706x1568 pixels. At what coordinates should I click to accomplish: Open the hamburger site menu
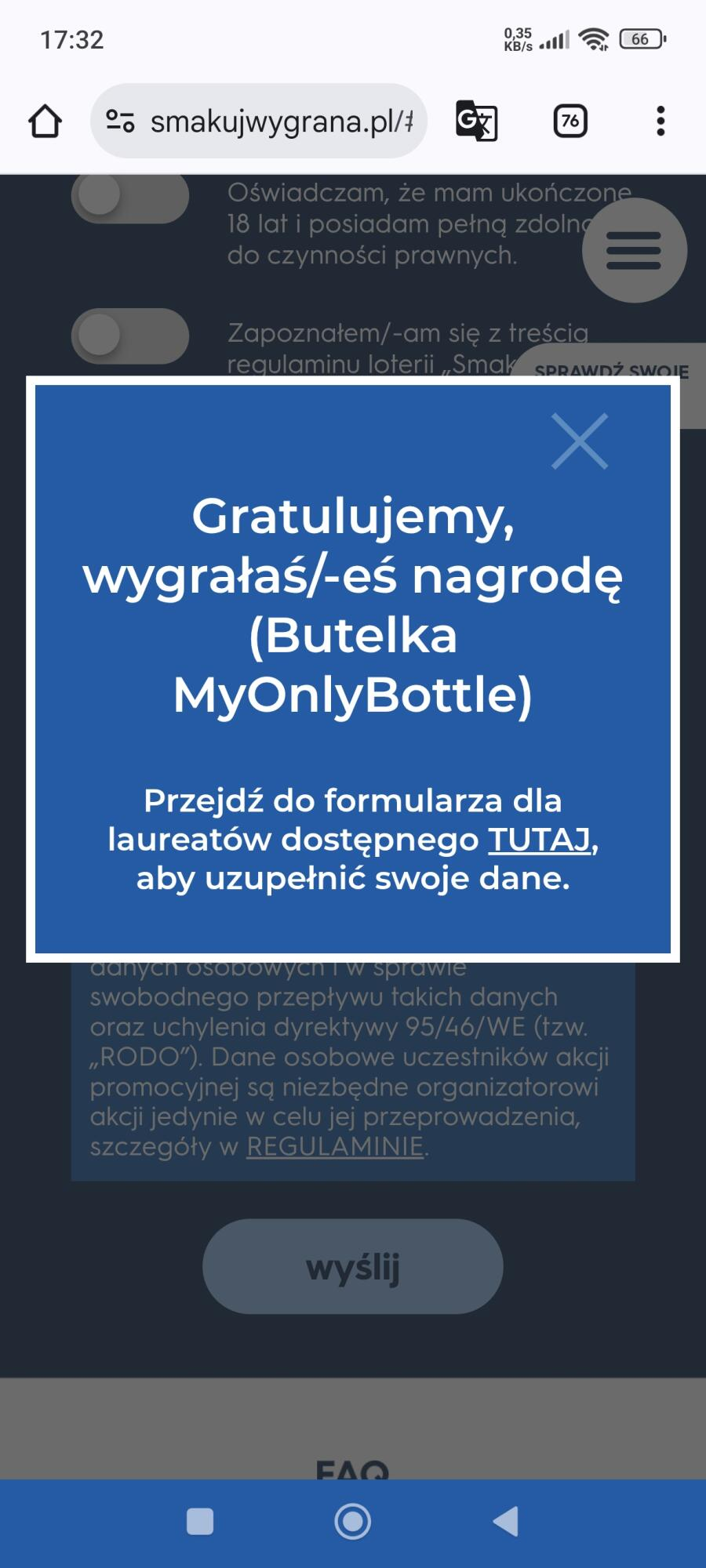pyautogui.click(x=634, y=251)
